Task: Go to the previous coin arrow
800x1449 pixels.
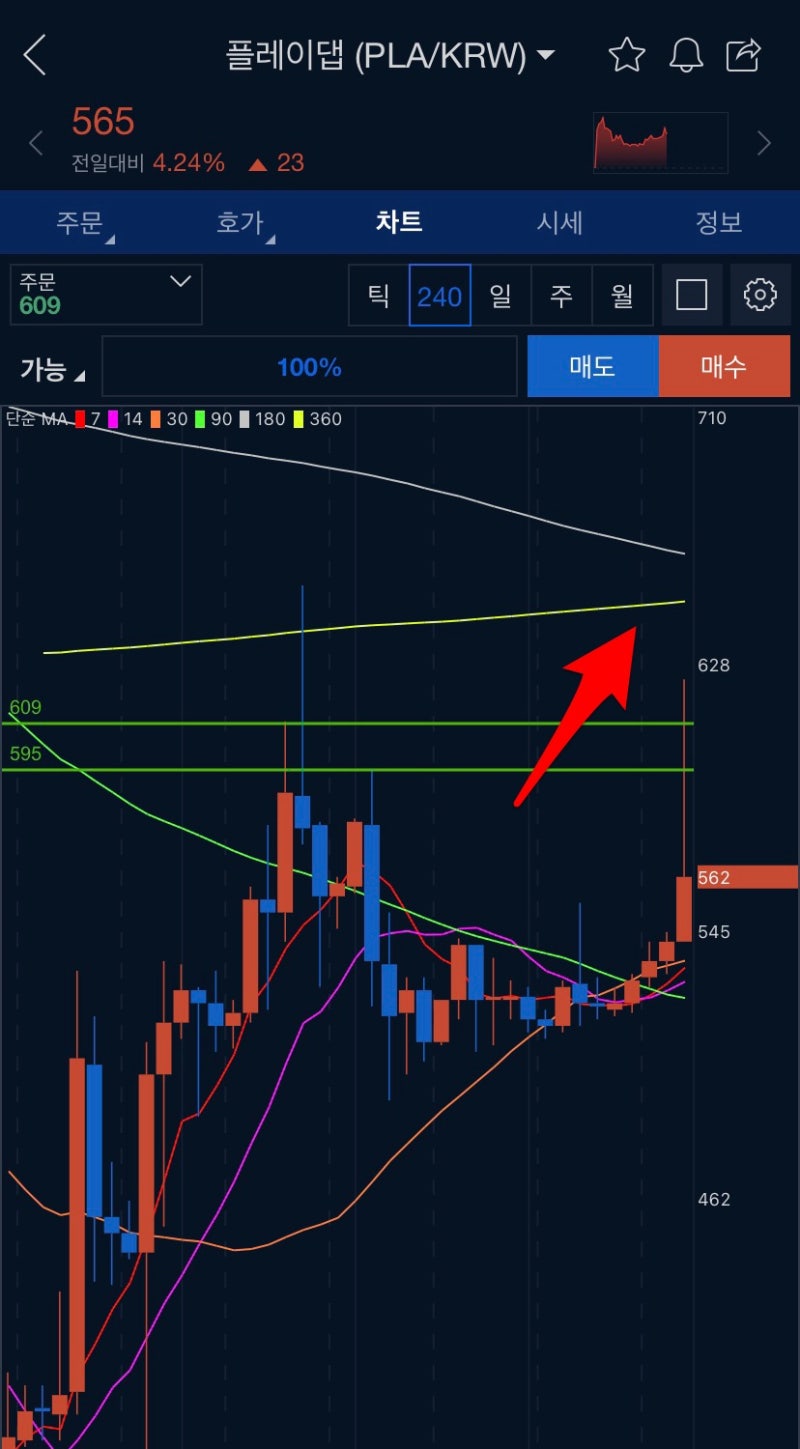Action: (36, 143)
